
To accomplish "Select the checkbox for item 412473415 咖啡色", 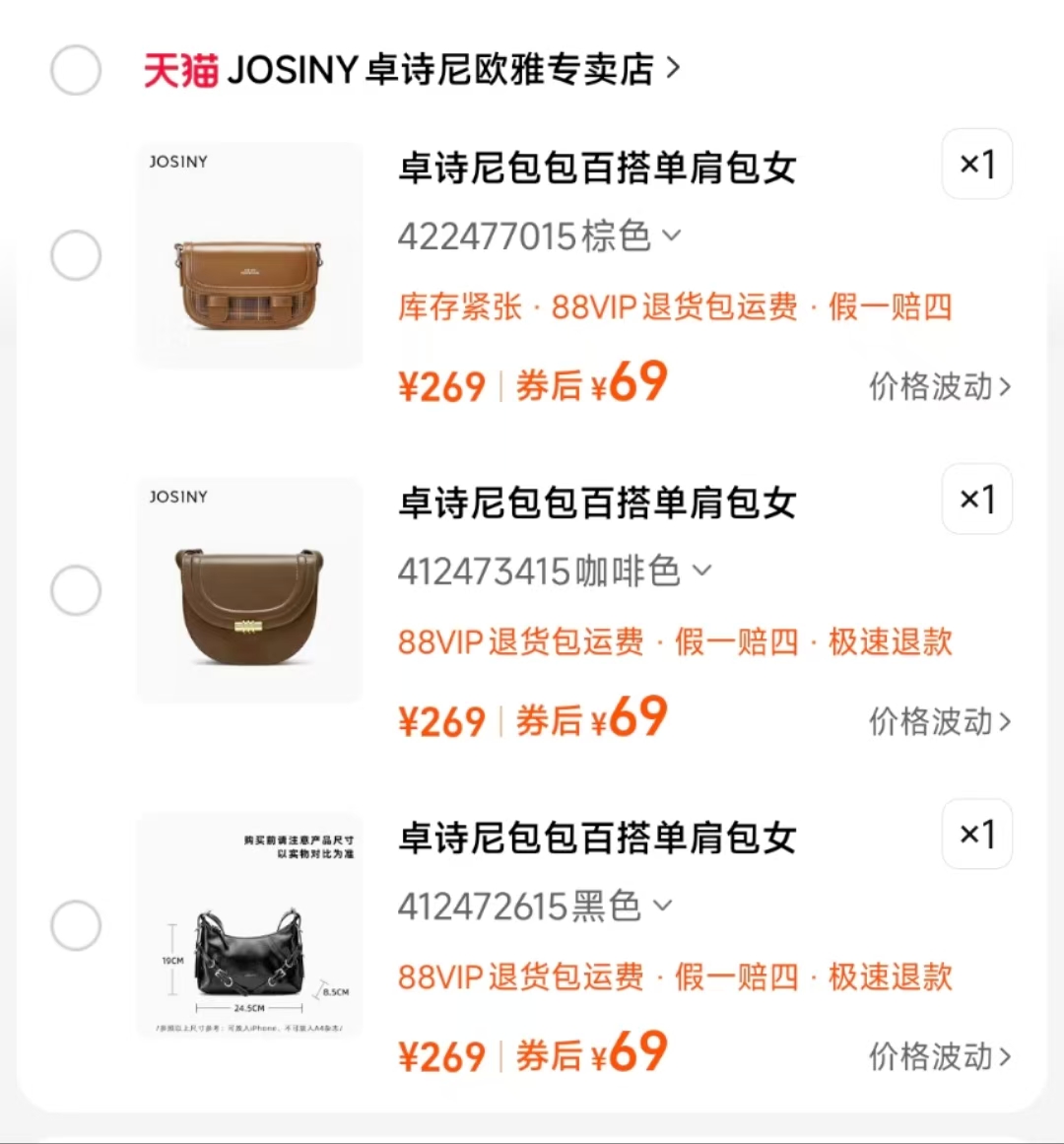I will tap(76, 589).
